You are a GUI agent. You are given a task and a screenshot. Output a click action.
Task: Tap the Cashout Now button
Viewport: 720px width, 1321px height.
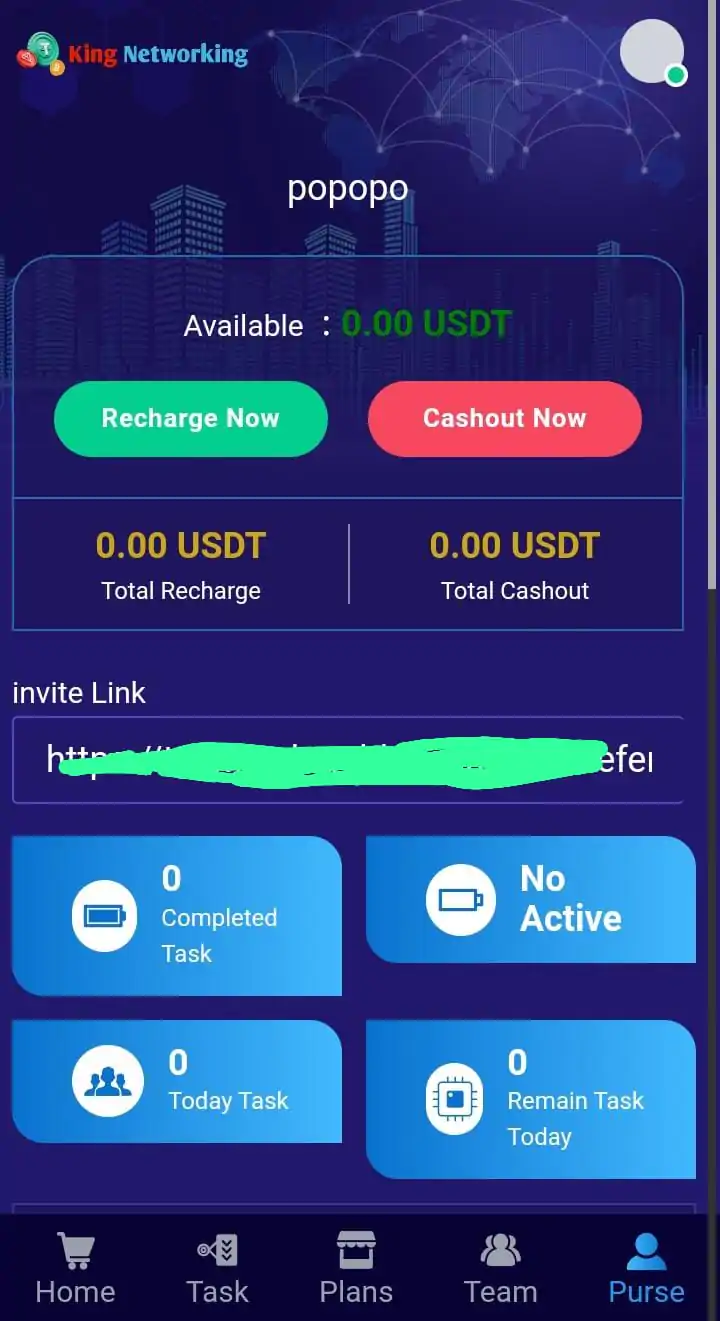point(504,419)
